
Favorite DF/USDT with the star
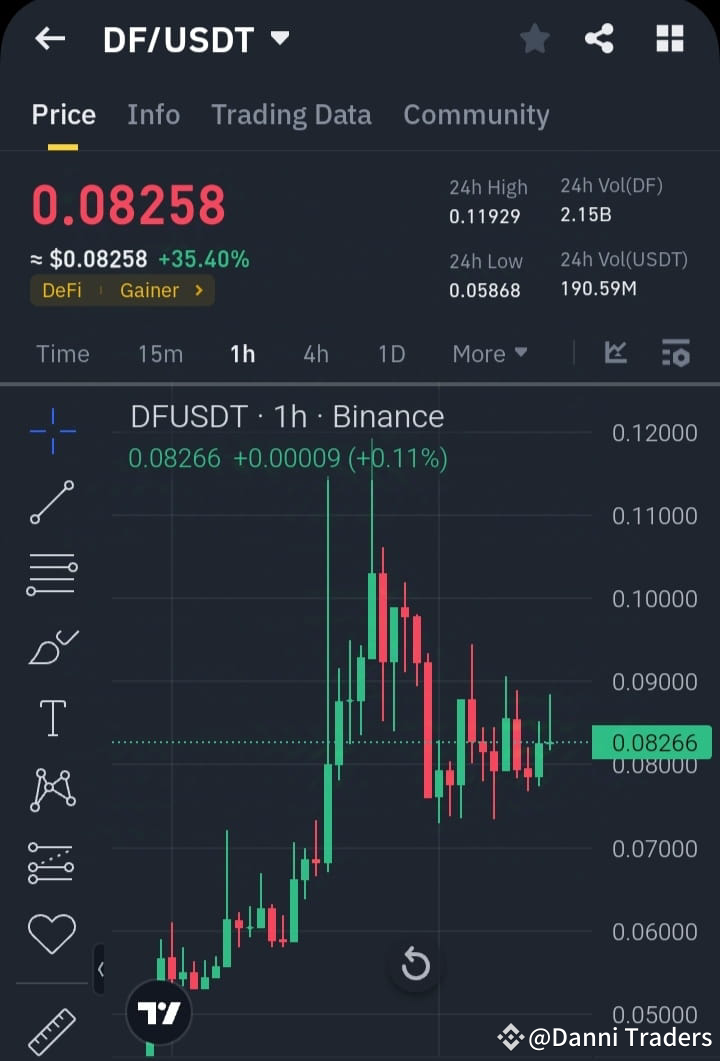click(x=535, y=39)
